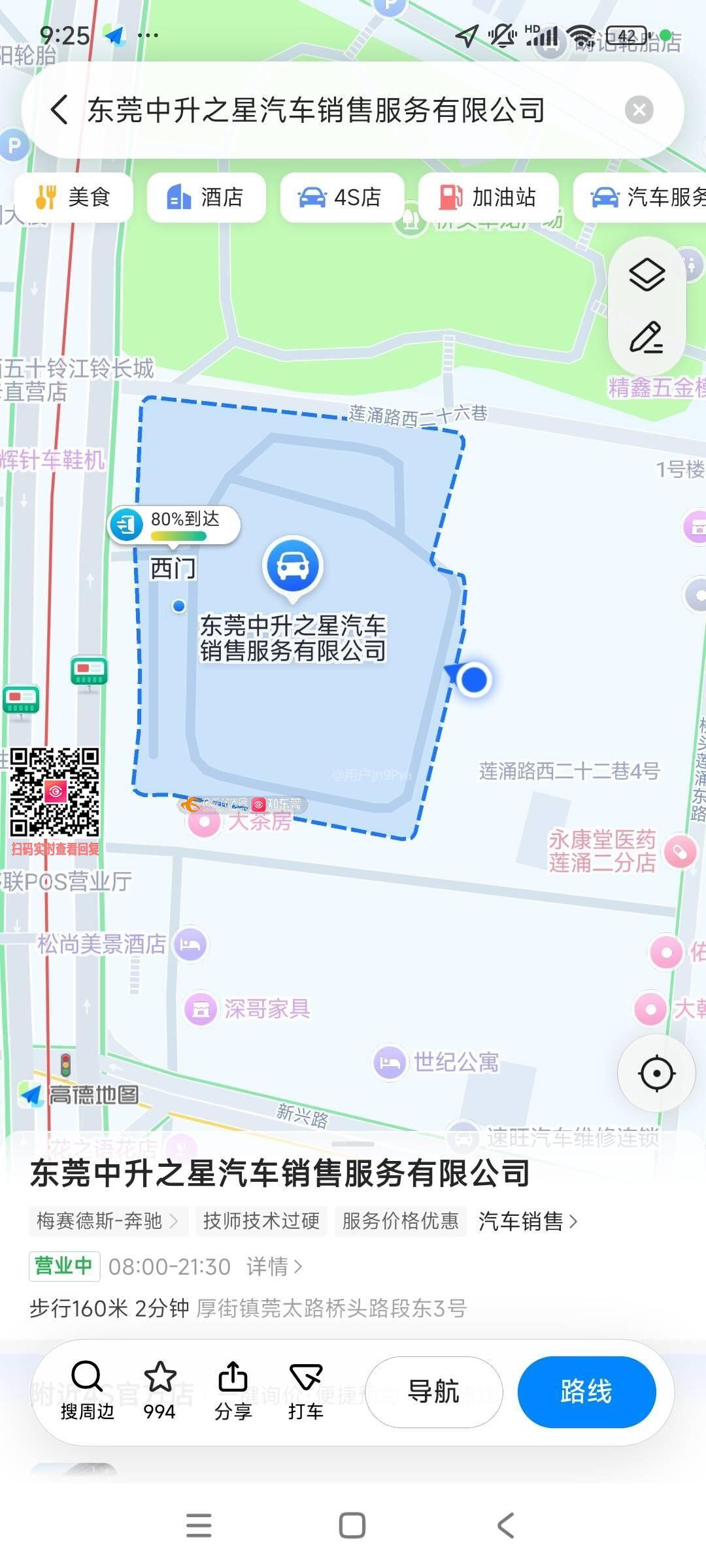Start navigation with 导航
Image resolution: width=706 pixels, height=1568 pixels.
pyautogui.click(x=434, y=1392)
